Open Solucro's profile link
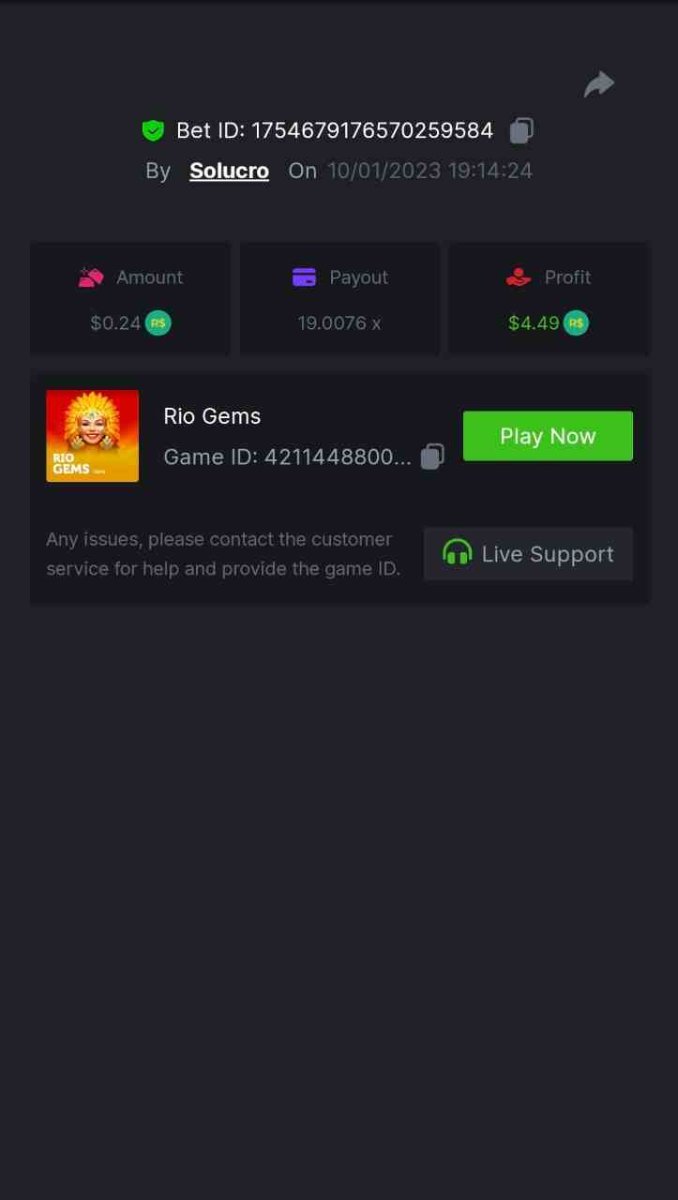The width and height of the screenshot is (678, 1200). (x=229, y=171)
